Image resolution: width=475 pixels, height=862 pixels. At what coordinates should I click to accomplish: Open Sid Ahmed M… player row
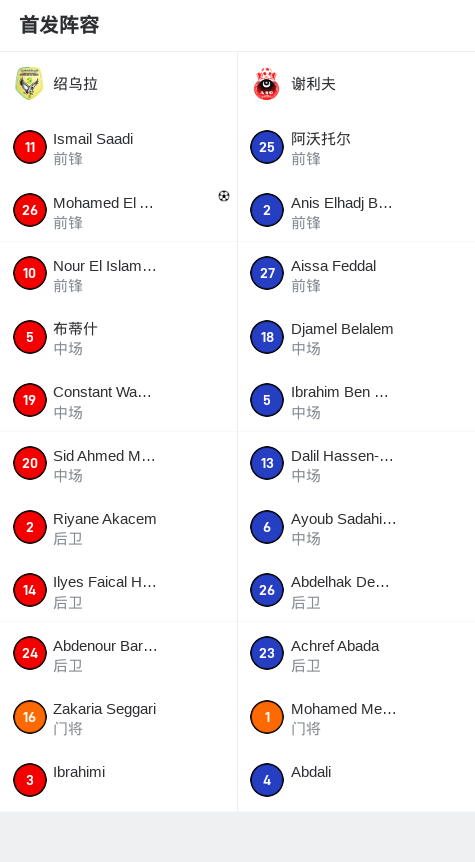pyautogui.click(x=118, y=463)
